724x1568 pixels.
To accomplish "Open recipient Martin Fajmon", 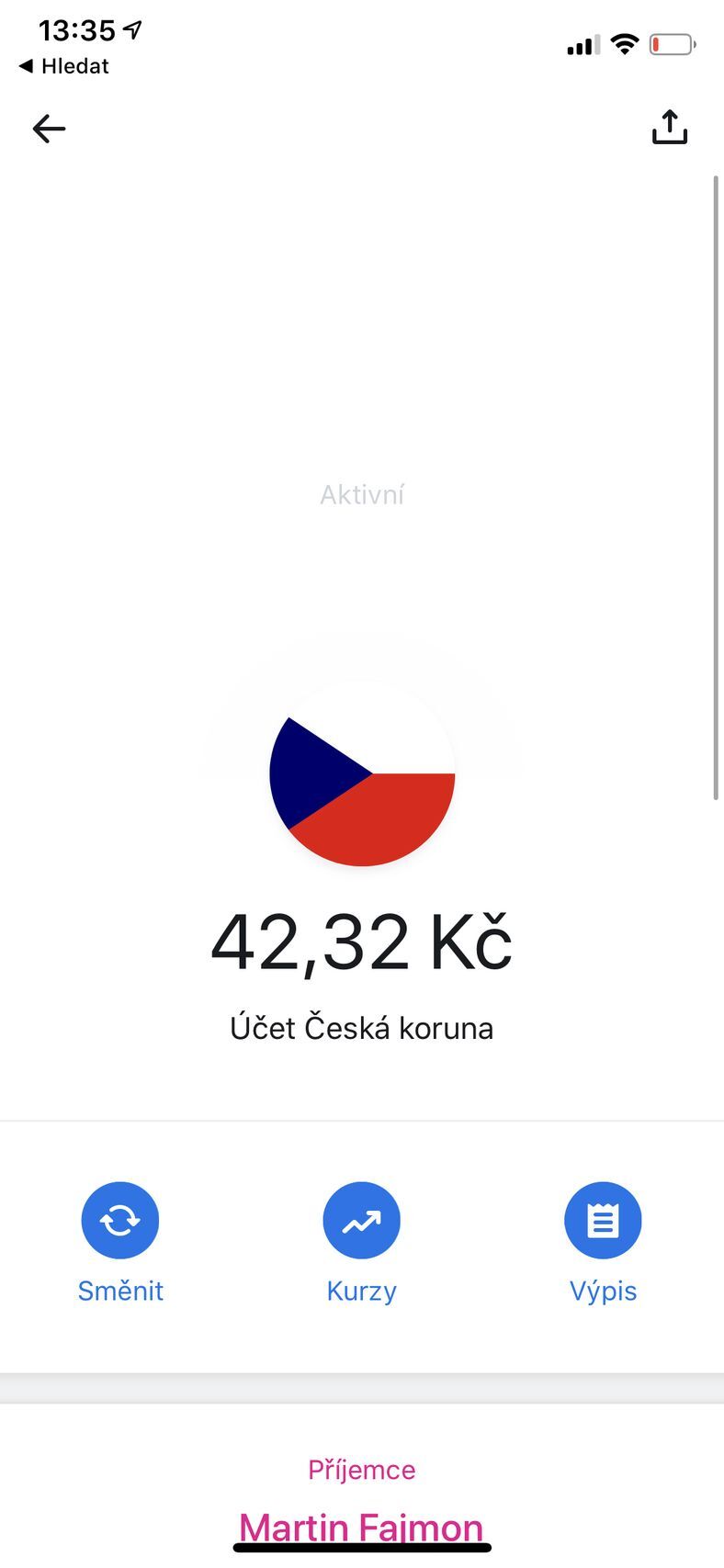I will [x=361, y=1526].
